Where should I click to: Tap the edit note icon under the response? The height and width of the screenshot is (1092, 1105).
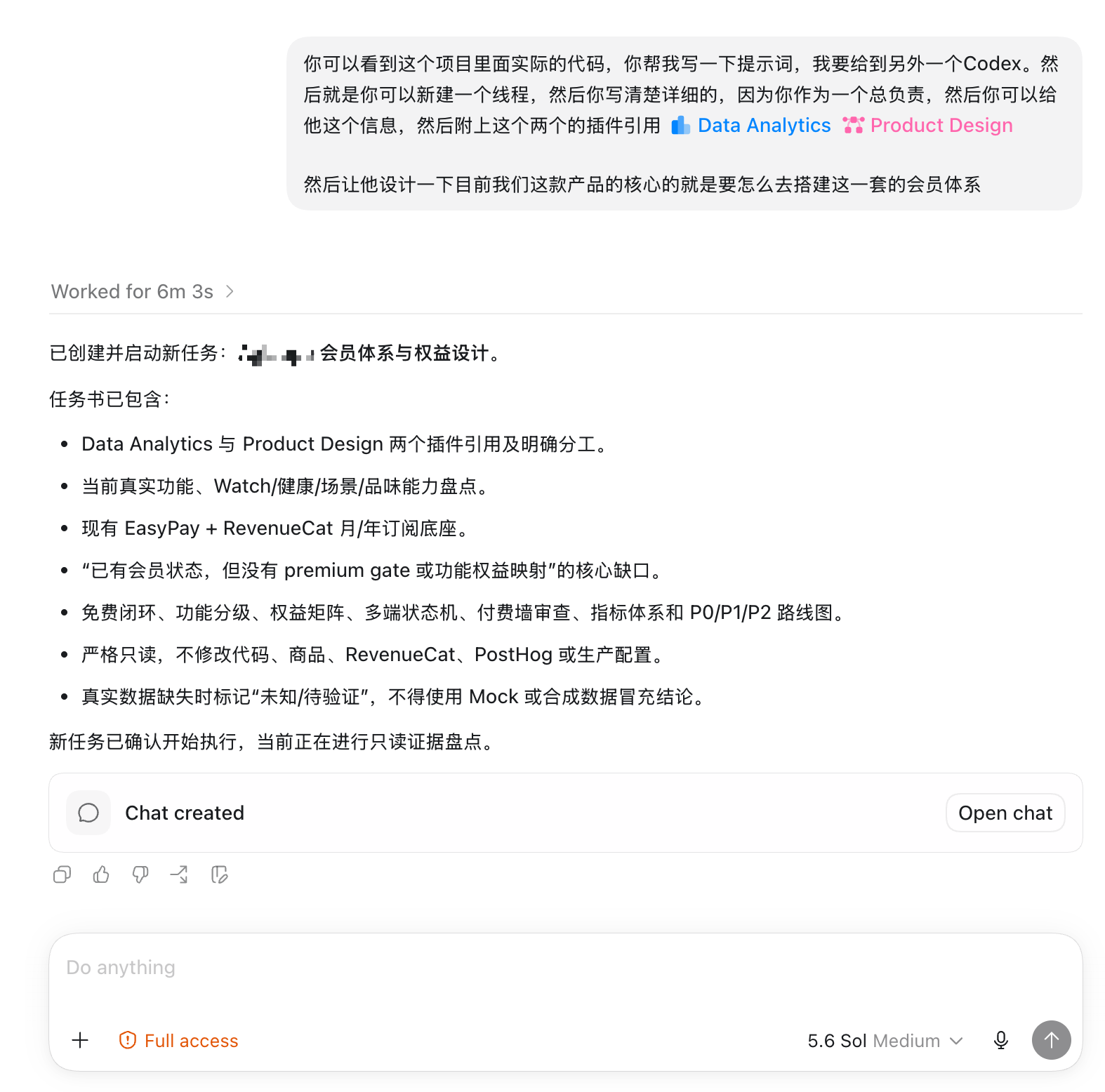click(x=220, y=874)
